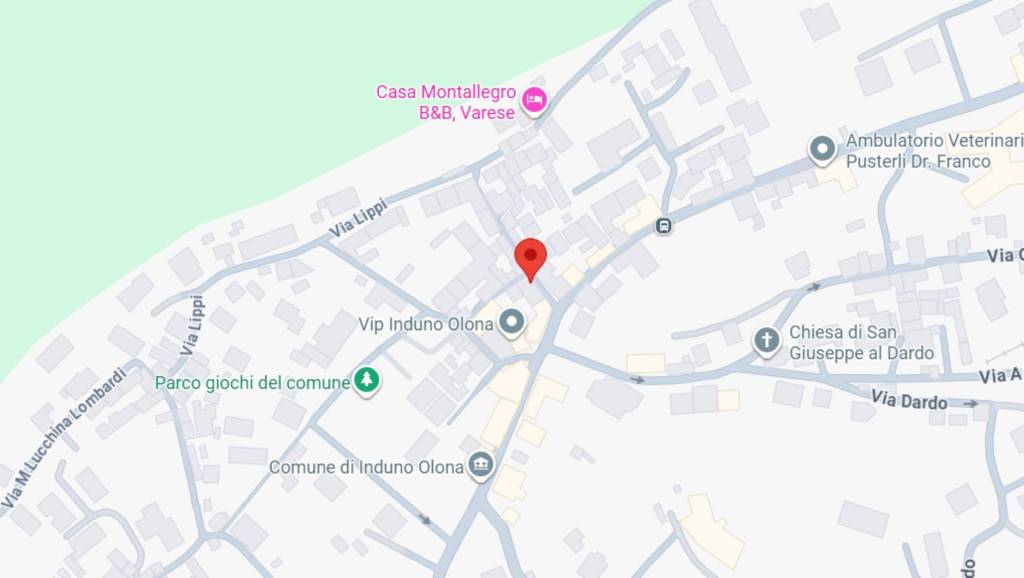Select Comune di Induno Olona marker
The width and height of the screenshot is (1024, 578).
pyautogui.click(x=482, y=466)
